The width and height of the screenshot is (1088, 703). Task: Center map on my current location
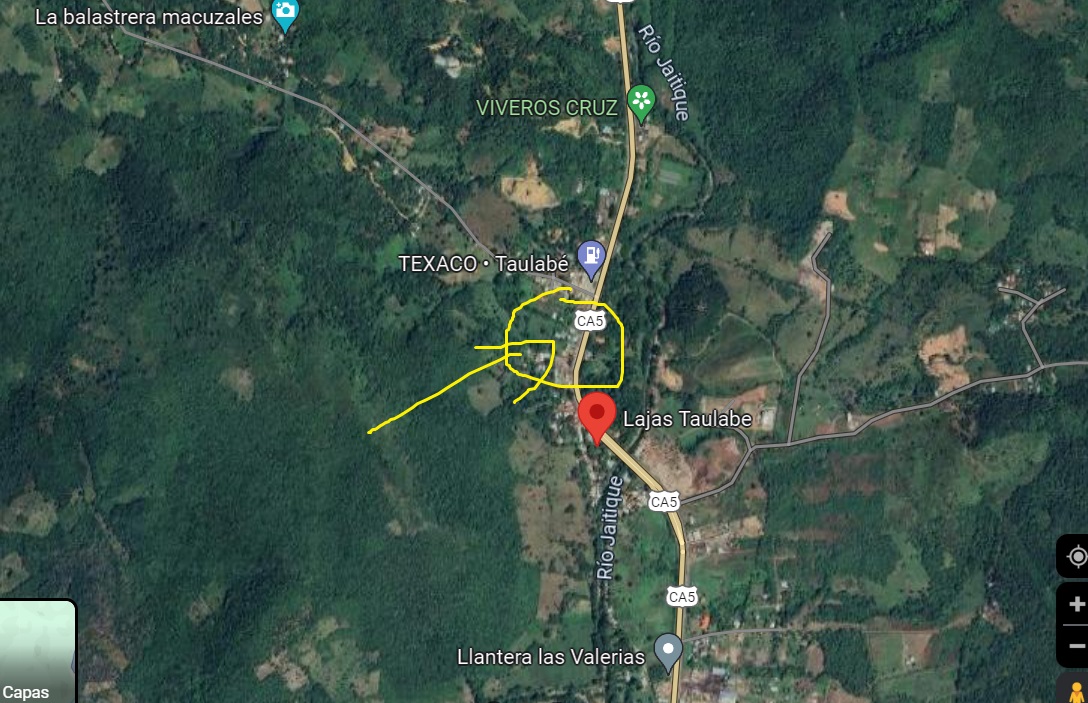pyautogui.click(x=1077, y=556)
